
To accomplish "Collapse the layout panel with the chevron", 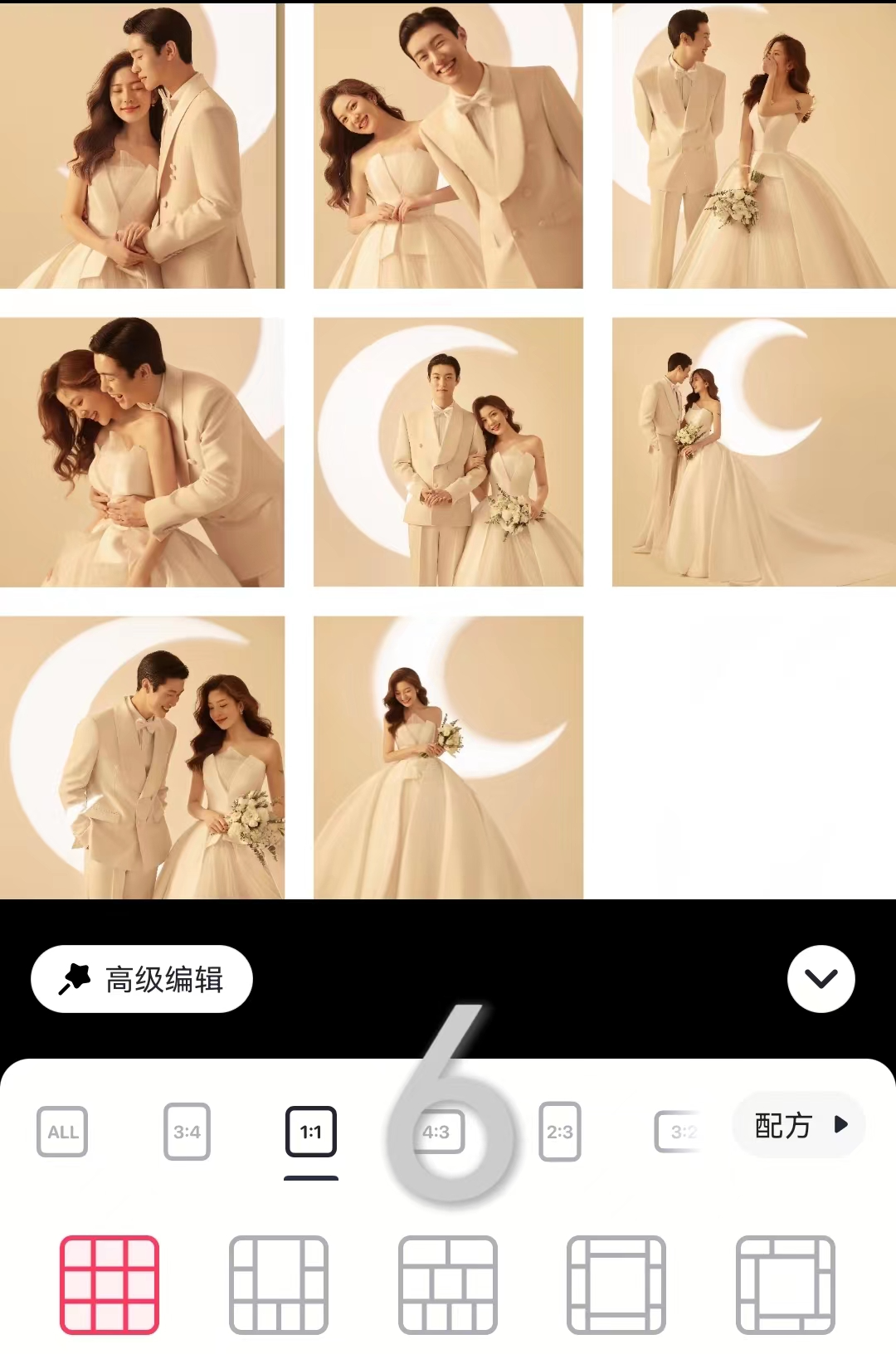I will 821,979.
